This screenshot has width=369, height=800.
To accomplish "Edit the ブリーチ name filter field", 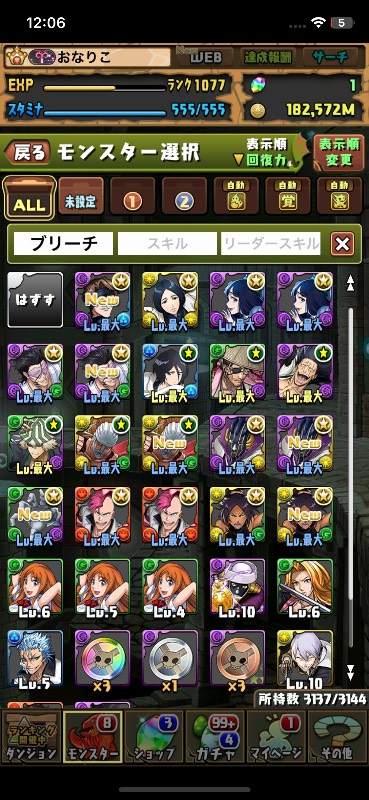I will [63, 244].
